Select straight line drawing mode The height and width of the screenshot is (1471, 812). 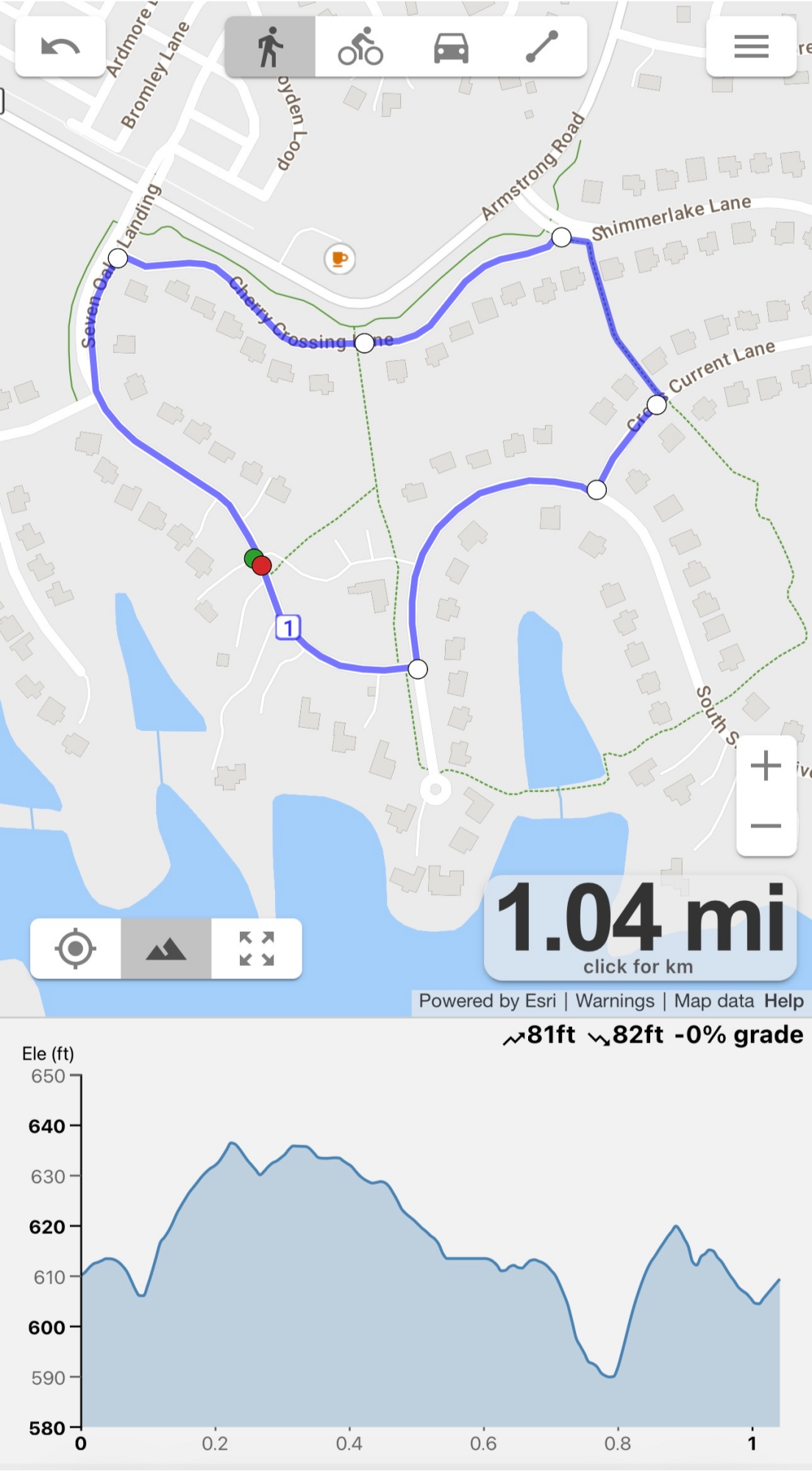coord(541,47)
